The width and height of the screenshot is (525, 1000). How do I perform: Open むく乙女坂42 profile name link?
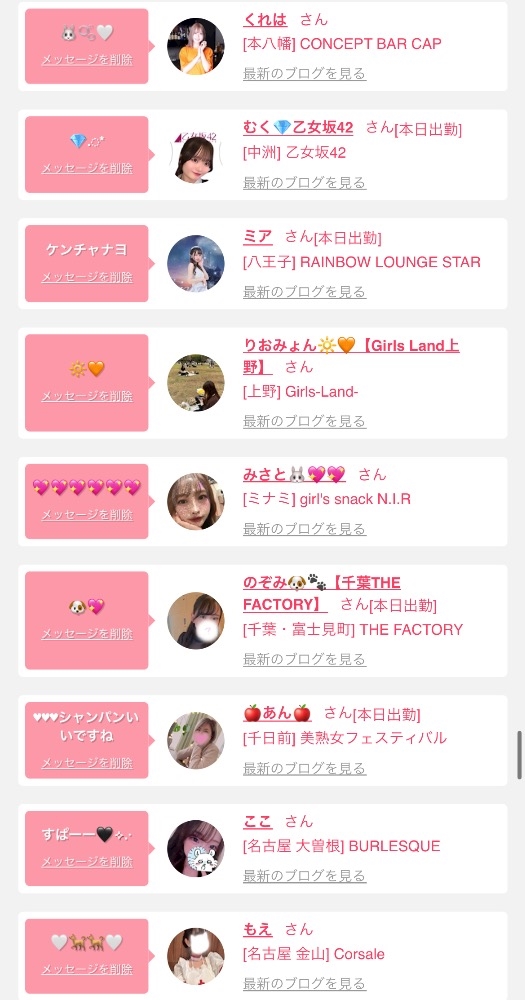coord(298,128)
